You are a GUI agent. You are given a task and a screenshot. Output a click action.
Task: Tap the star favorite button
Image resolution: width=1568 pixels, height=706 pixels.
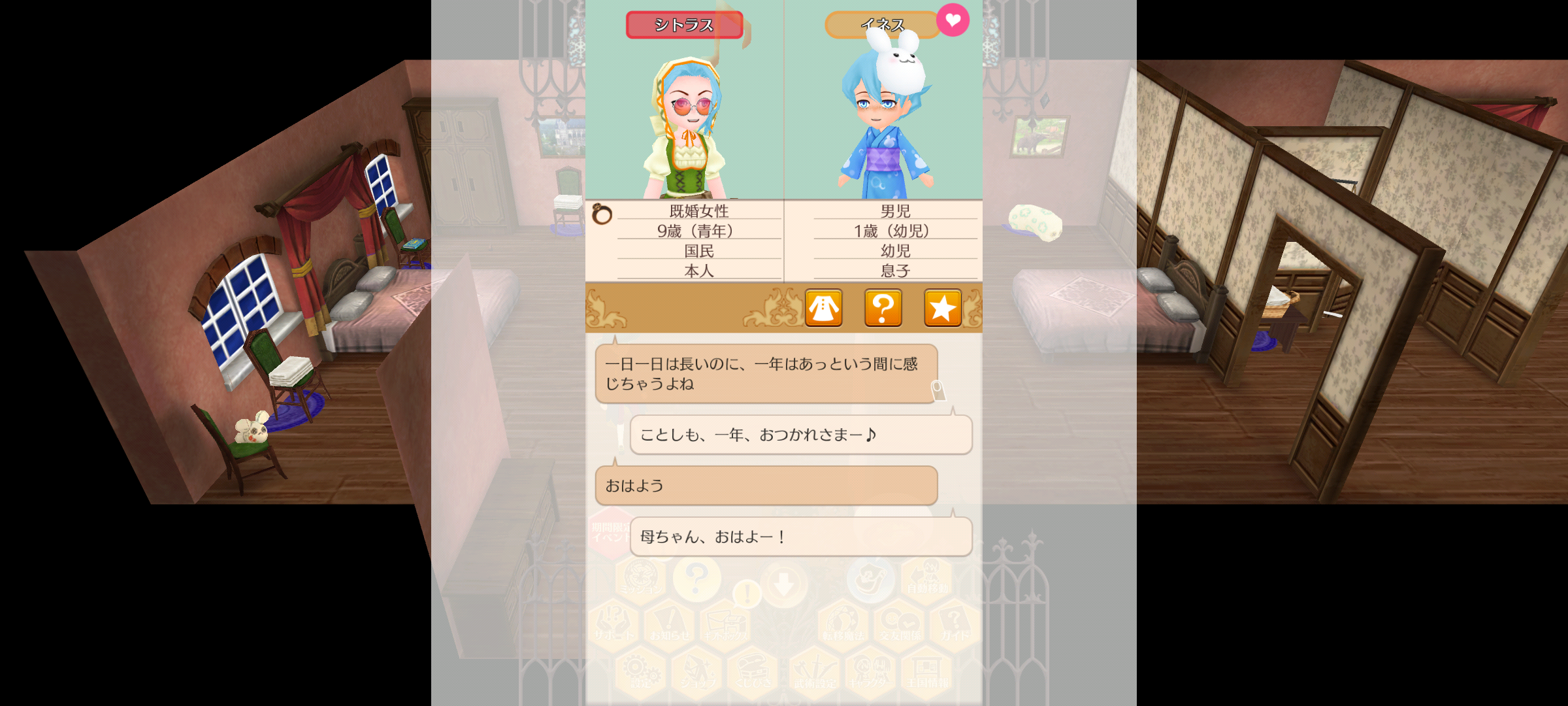pos(942,307)
